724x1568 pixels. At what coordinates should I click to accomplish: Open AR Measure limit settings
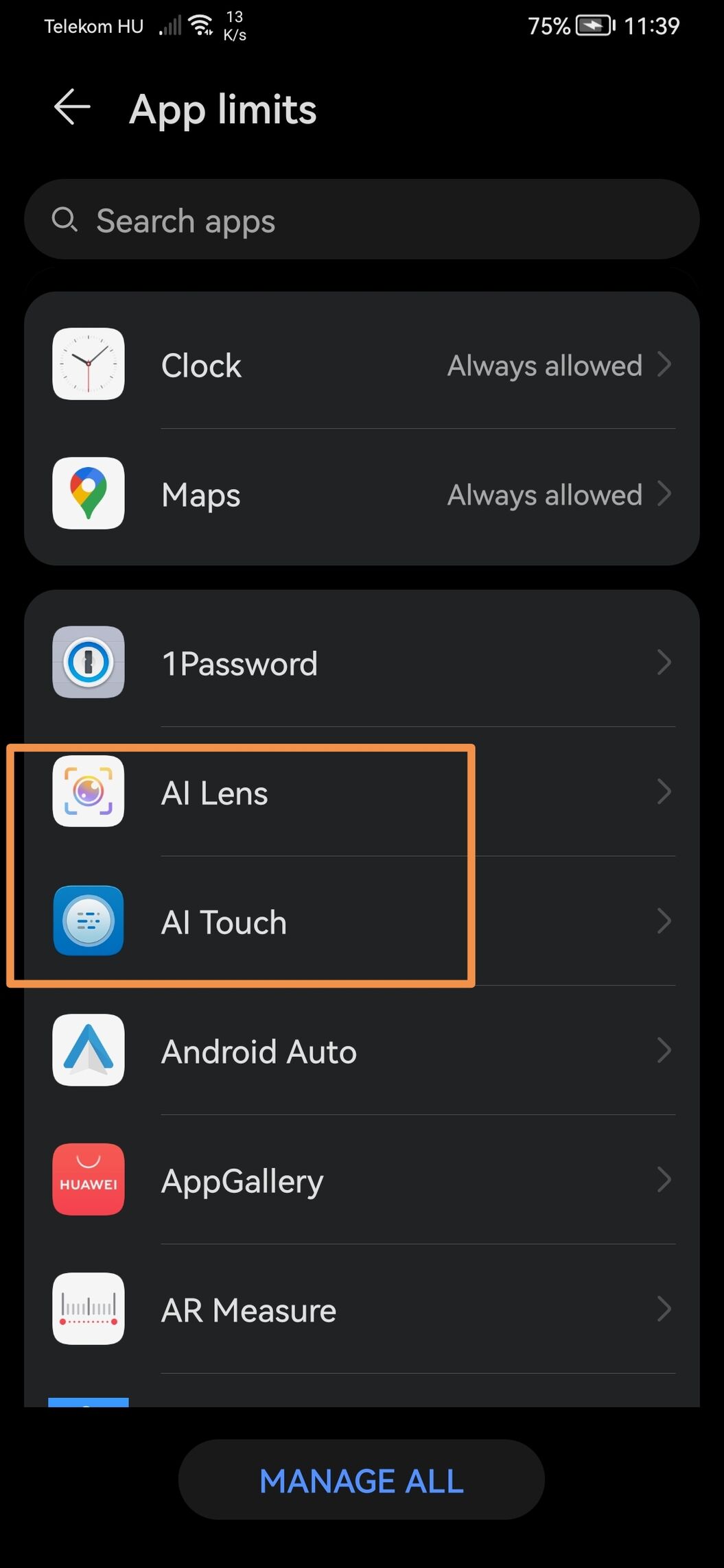(362, 1309)
